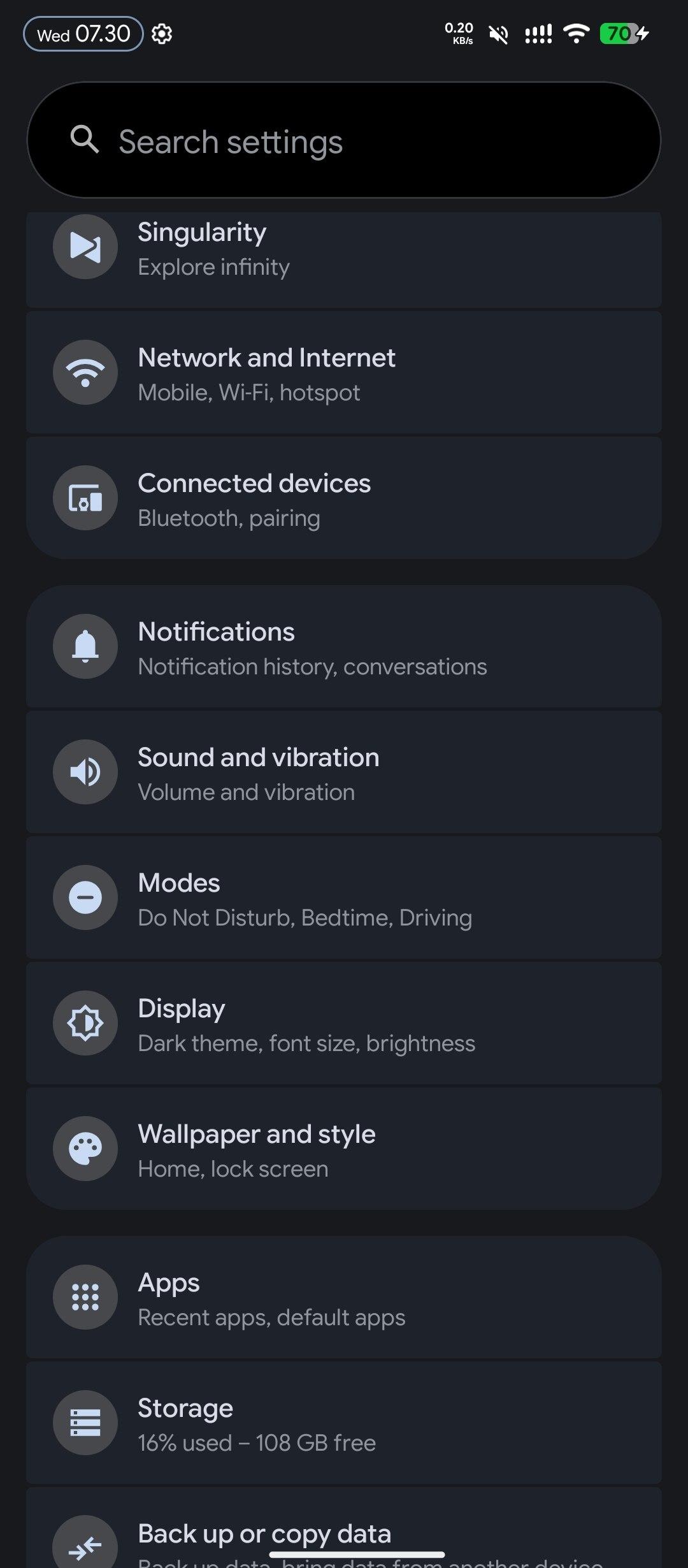Select the Modes row
Screen dimensions: 688x1568
pos(344,897)
